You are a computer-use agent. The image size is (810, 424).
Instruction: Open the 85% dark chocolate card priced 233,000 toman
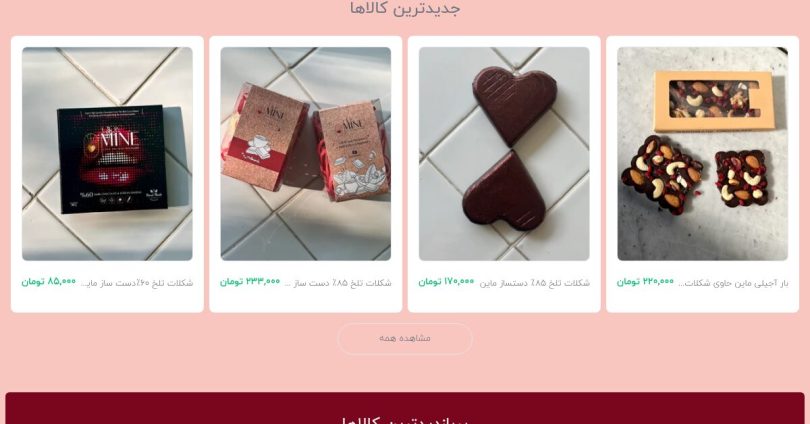click(306, 155)
